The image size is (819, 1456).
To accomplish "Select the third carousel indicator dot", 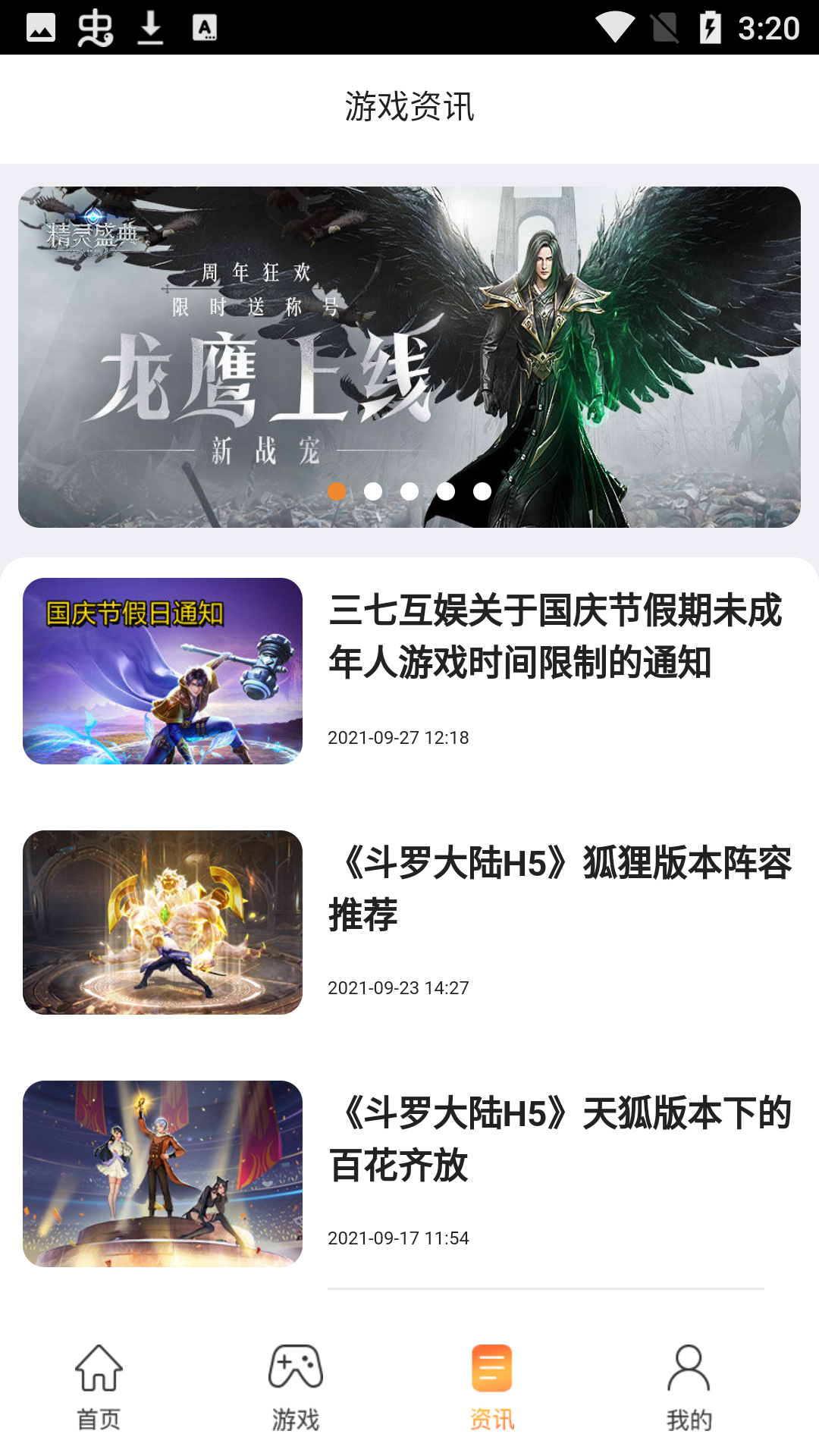I will pos(409,491).
